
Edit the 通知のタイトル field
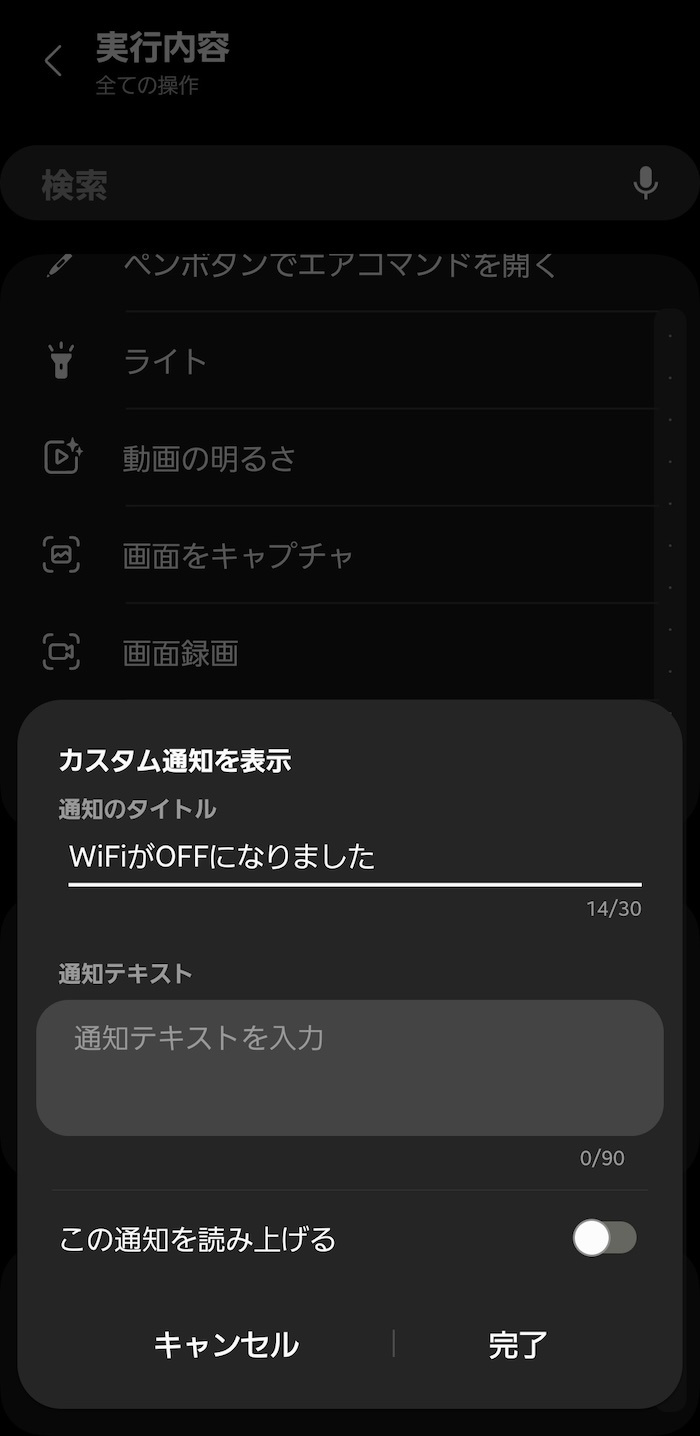tap(355, 857)
